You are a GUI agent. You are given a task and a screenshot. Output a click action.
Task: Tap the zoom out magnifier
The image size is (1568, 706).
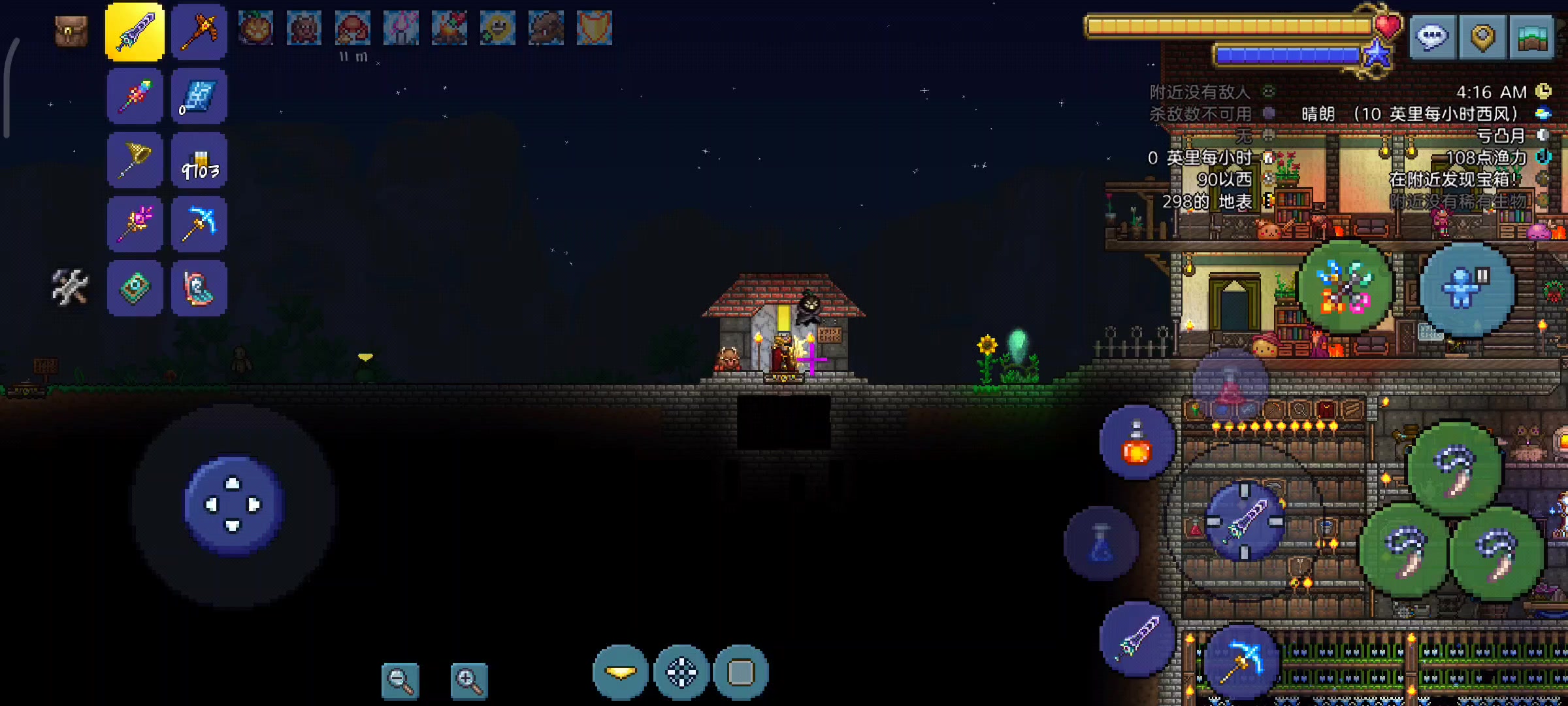pyautogui.click(x=400, y=681)
